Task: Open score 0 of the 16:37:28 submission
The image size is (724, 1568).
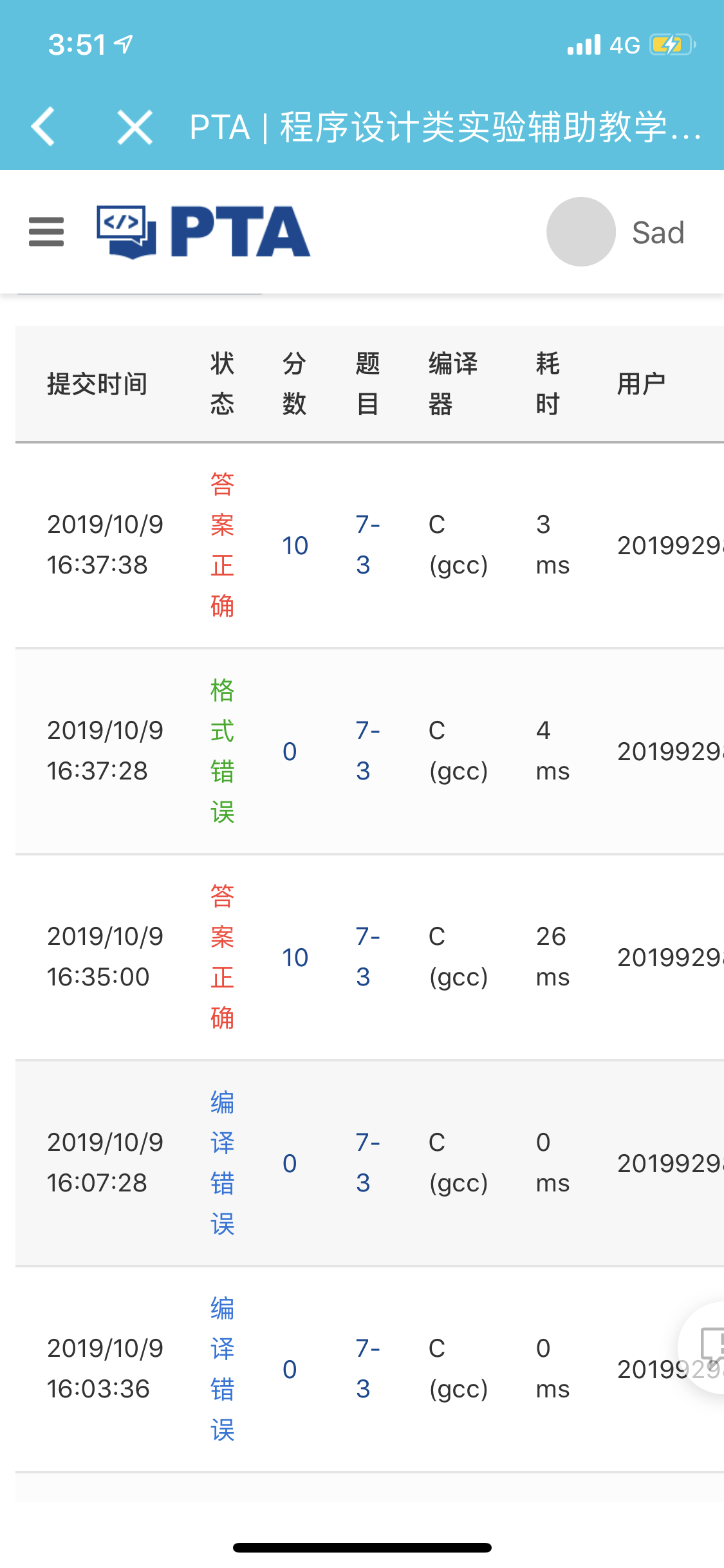Action: (x=290, y=752)
